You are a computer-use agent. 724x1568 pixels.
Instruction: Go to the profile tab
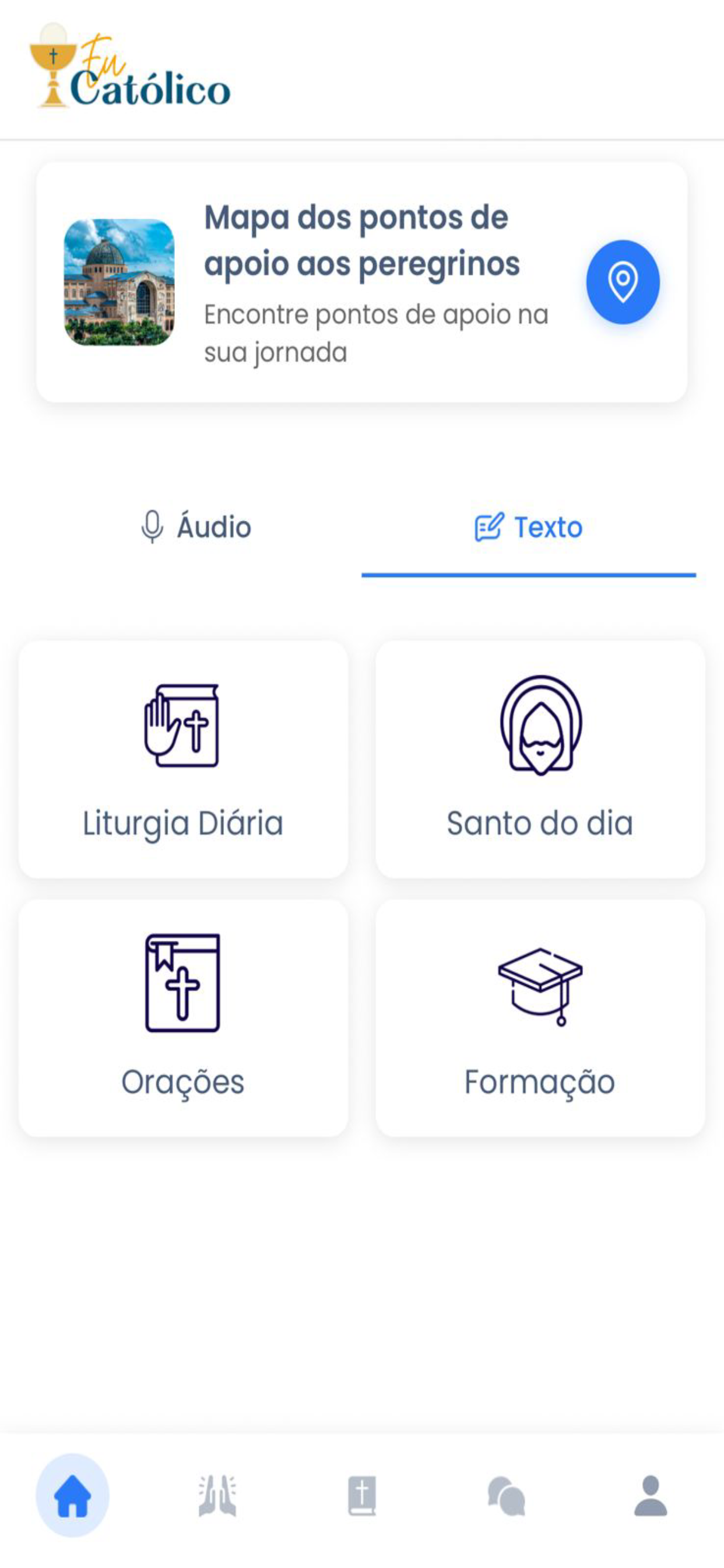651,1495
